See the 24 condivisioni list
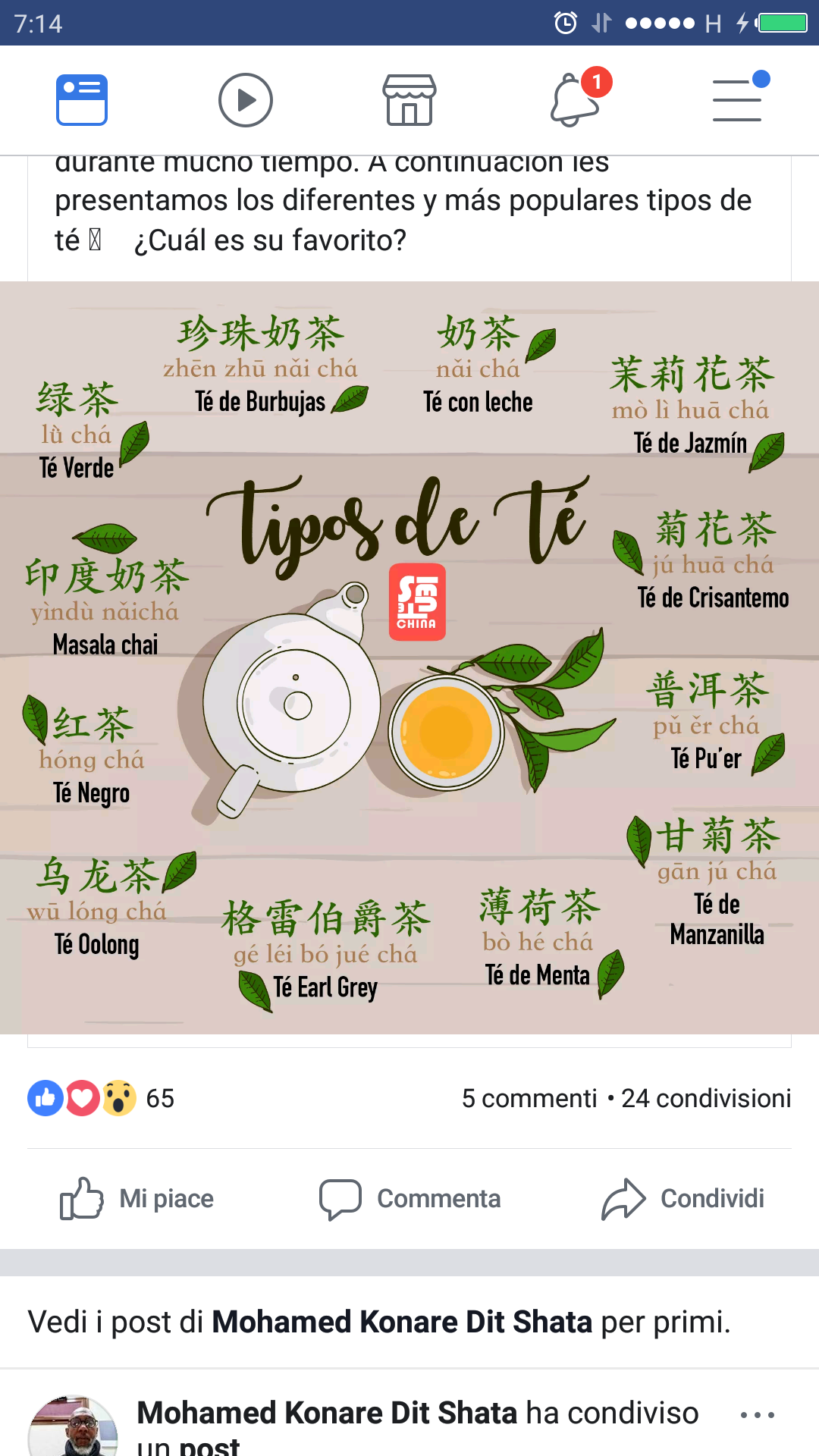The height and width of the screenshot is (1456, 819). coord(706,1098)
